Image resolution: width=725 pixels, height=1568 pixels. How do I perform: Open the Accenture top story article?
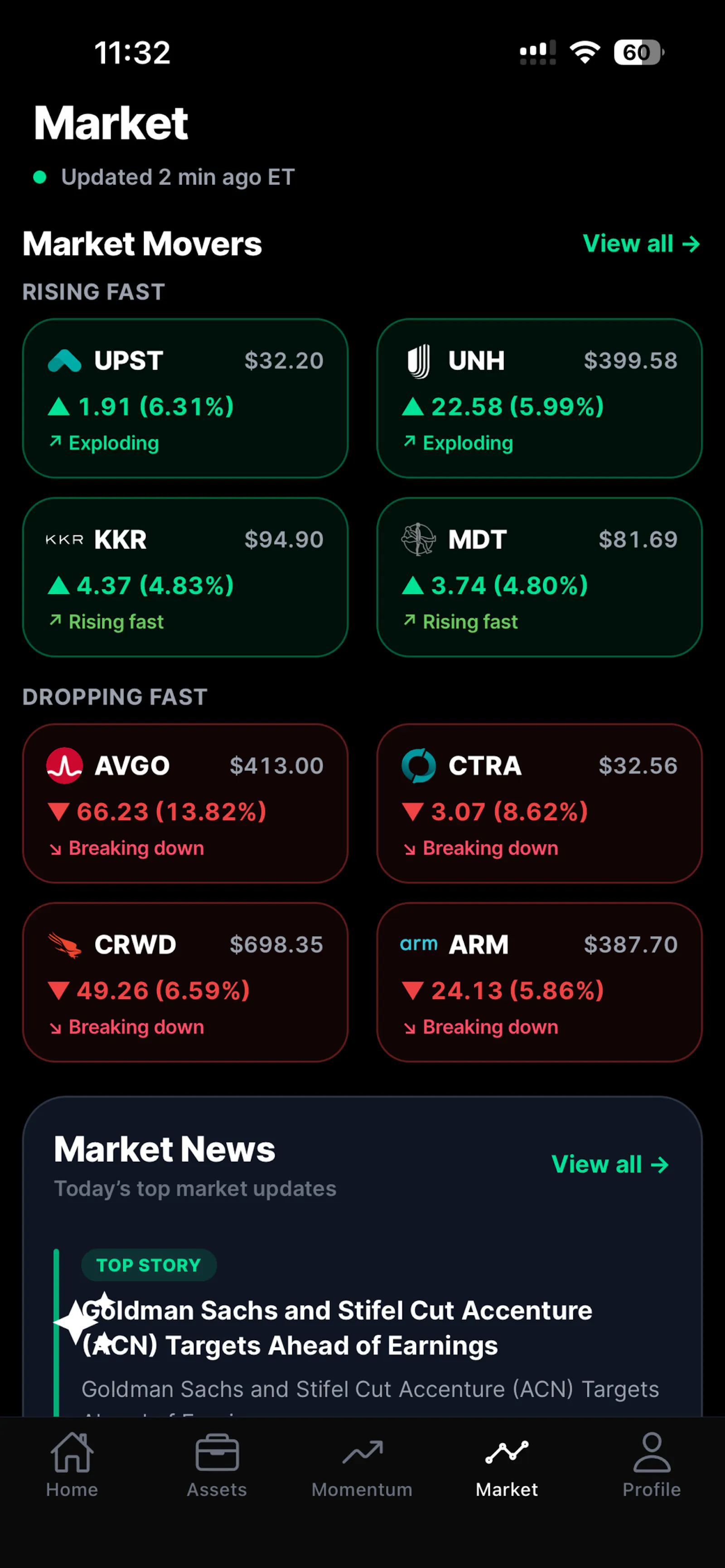pyautogui.click(x=337, y=1328)
